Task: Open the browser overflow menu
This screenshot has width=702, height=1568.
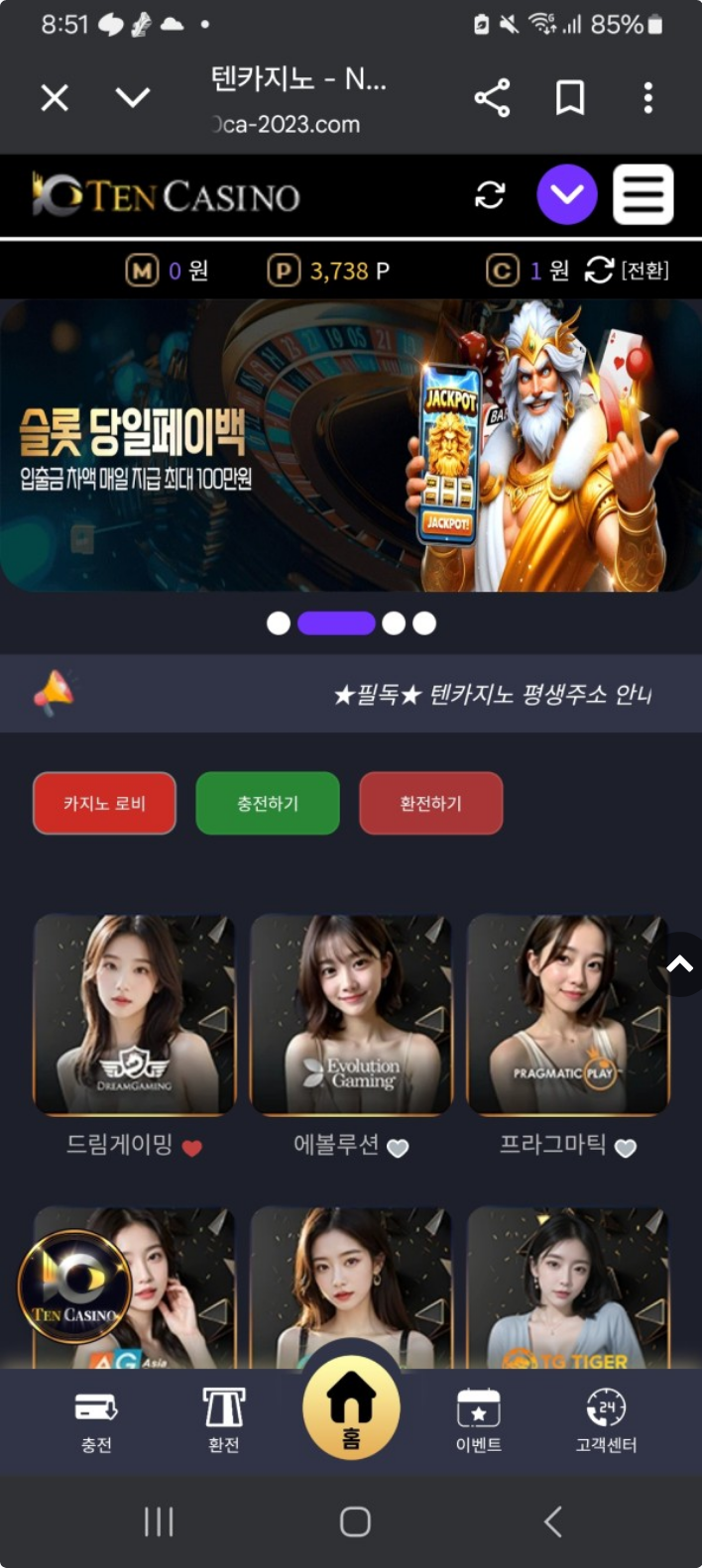Action: tap(647, 97)
